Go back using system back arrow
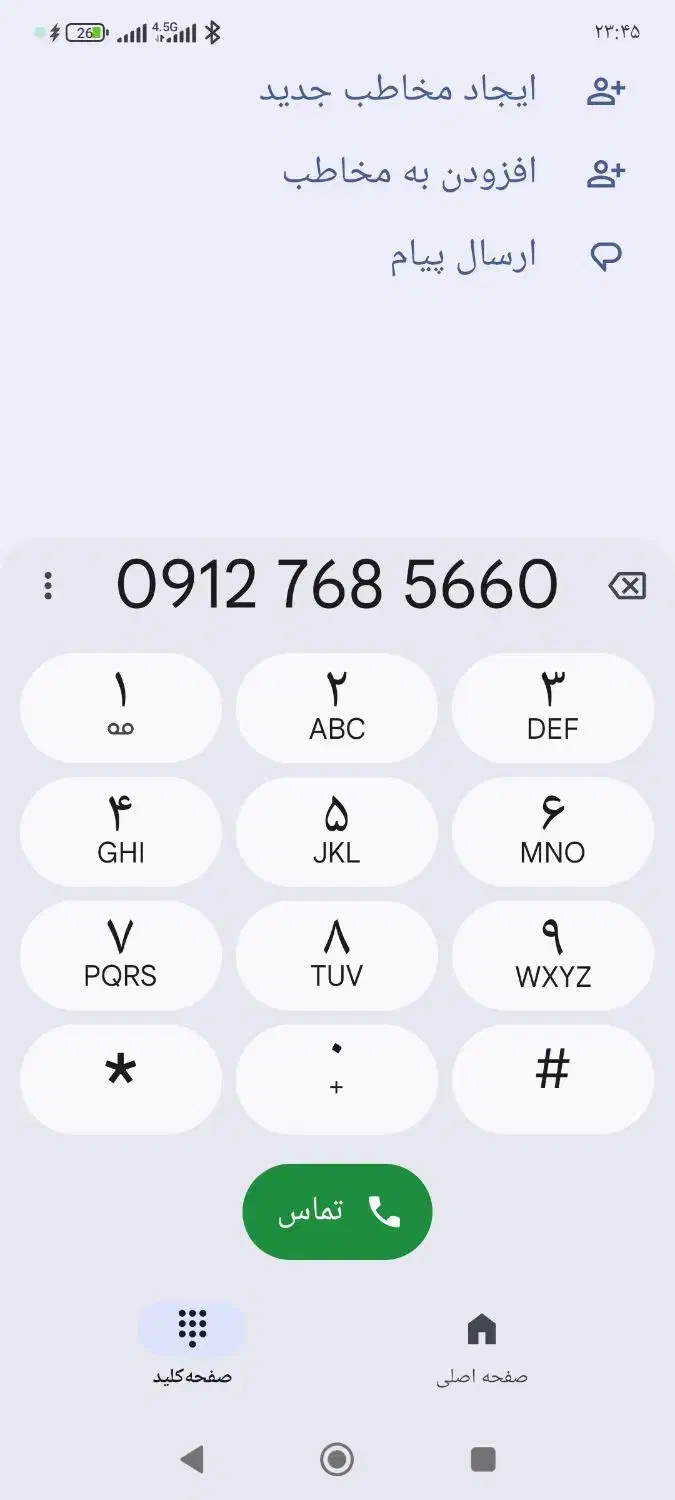Screen dimensions: 675x1500 (191, 1459)
